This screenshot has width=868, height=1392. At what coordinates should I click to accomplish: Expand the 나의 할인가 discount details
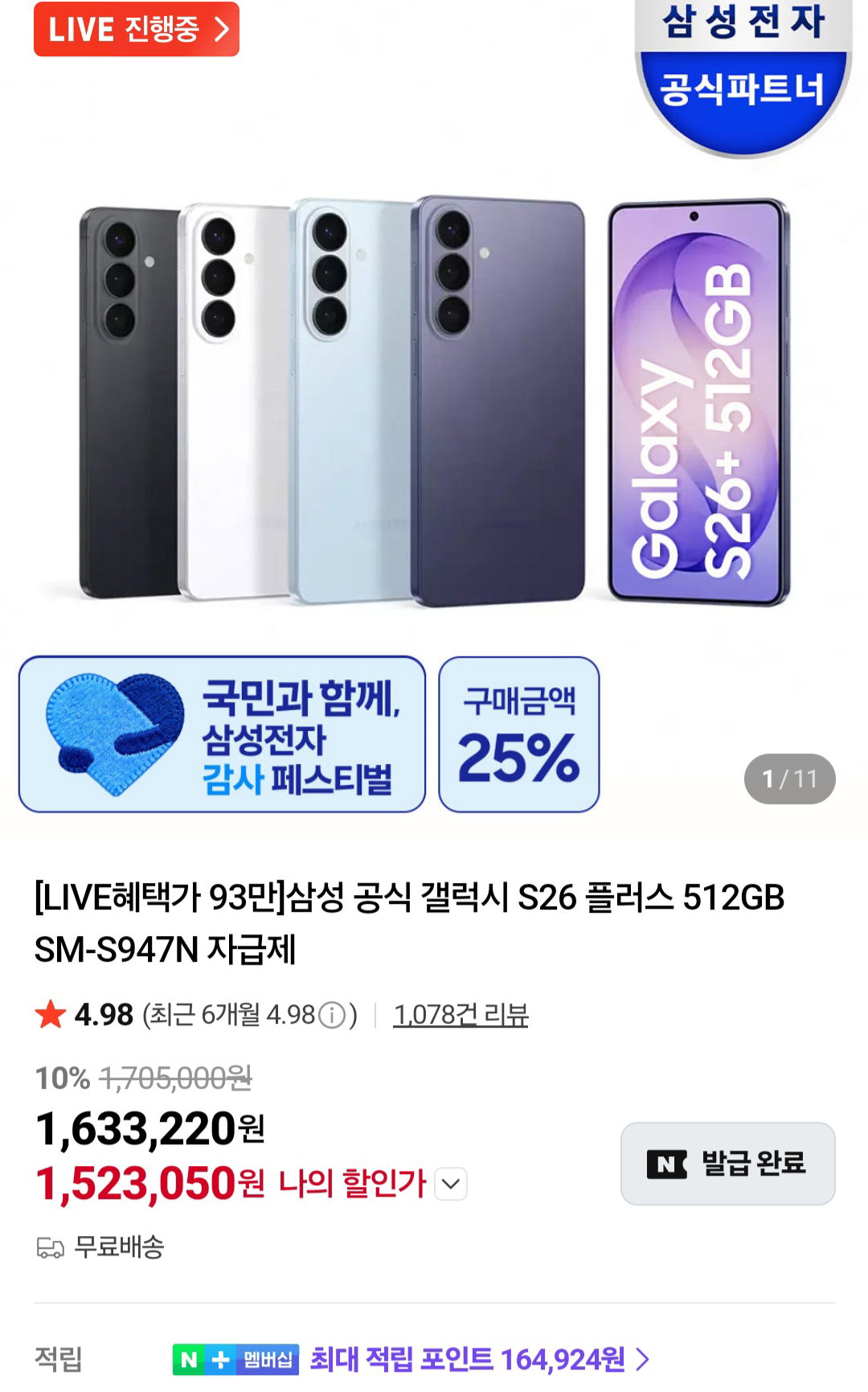(451, 1184)
